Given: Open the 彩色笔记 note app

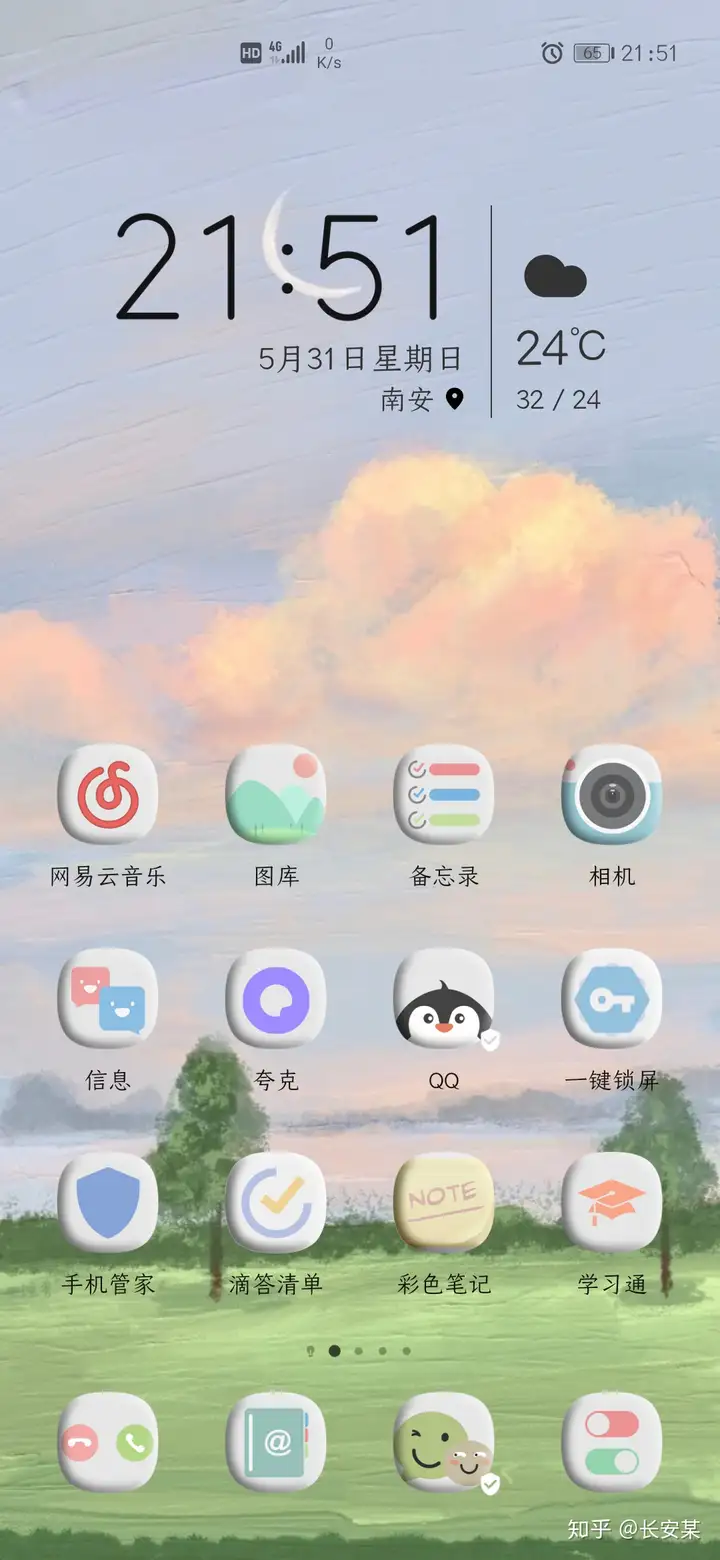Looking at the screenshot, I should tap(444, 1203).
